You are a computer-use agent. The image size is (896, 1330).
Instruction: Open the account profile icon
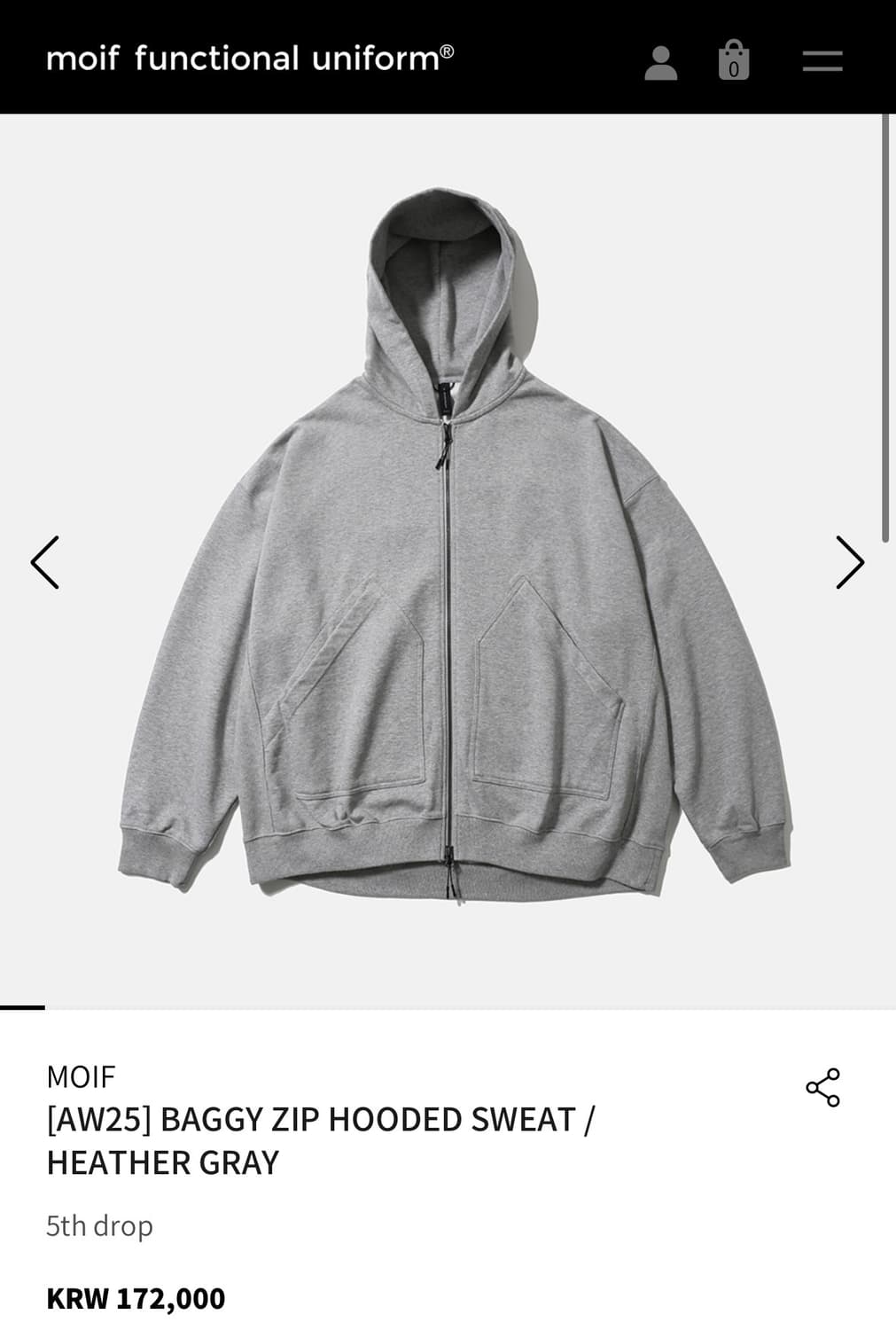[660, 62]
